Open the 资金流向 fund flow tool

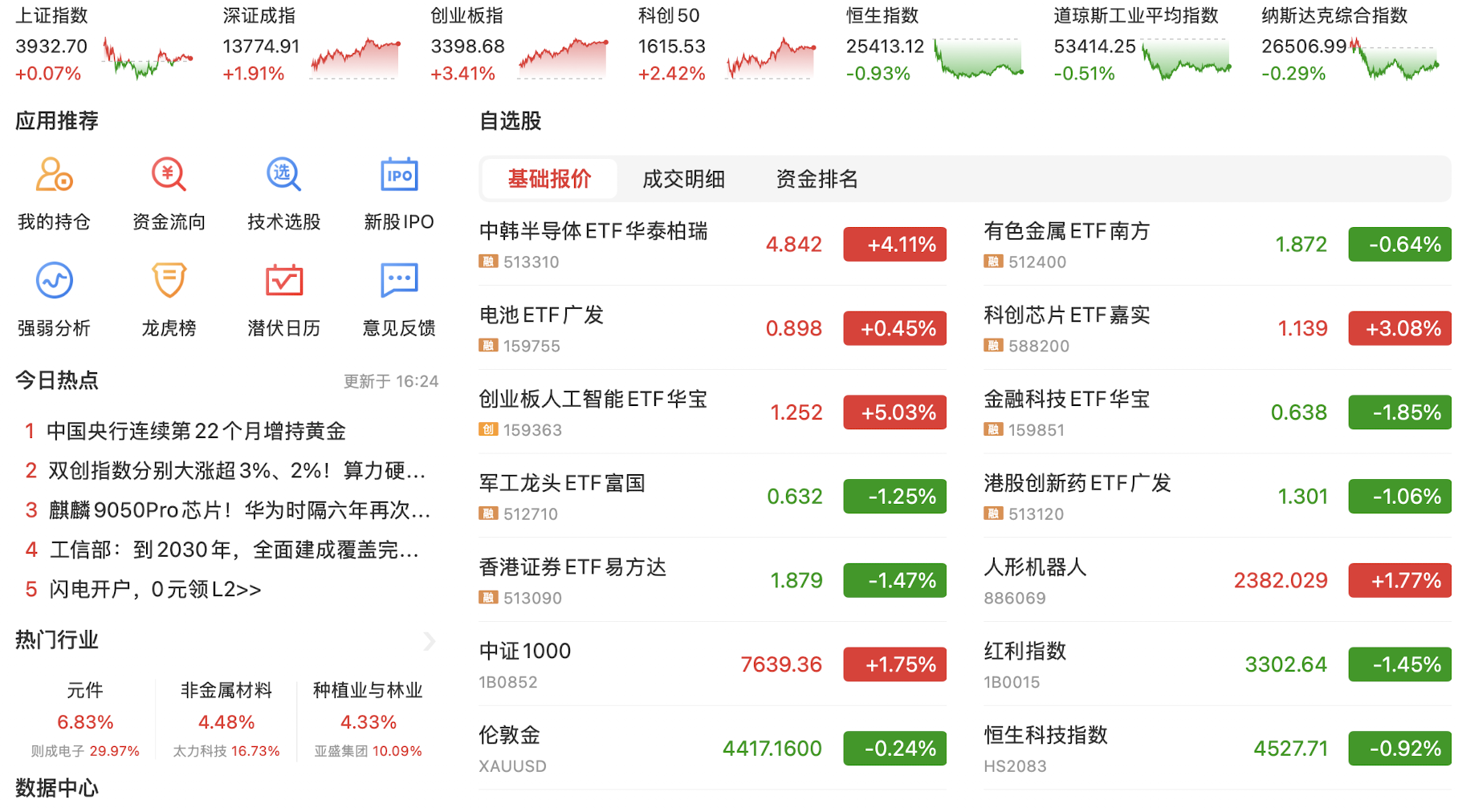point(169,194)
